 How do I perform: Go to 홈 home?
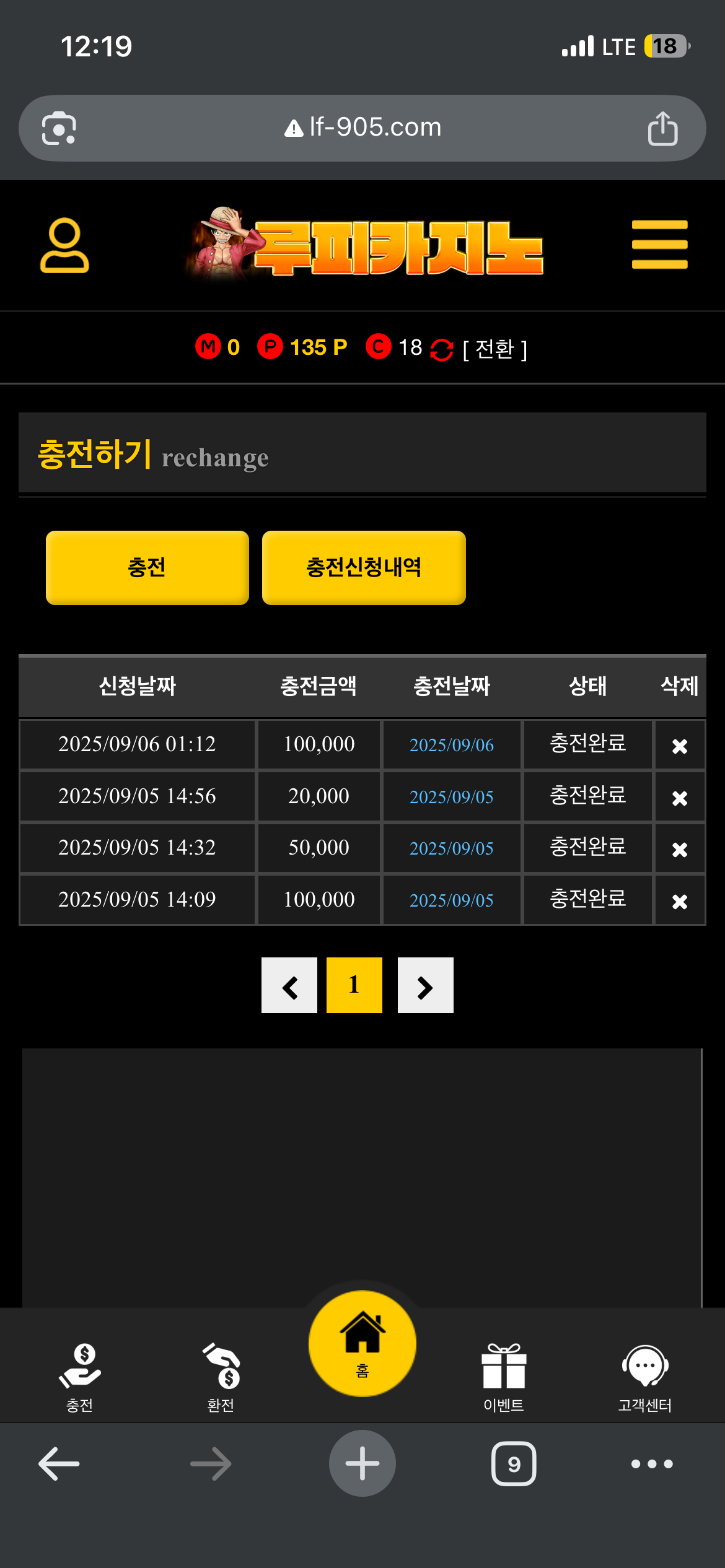(362, 1343)
